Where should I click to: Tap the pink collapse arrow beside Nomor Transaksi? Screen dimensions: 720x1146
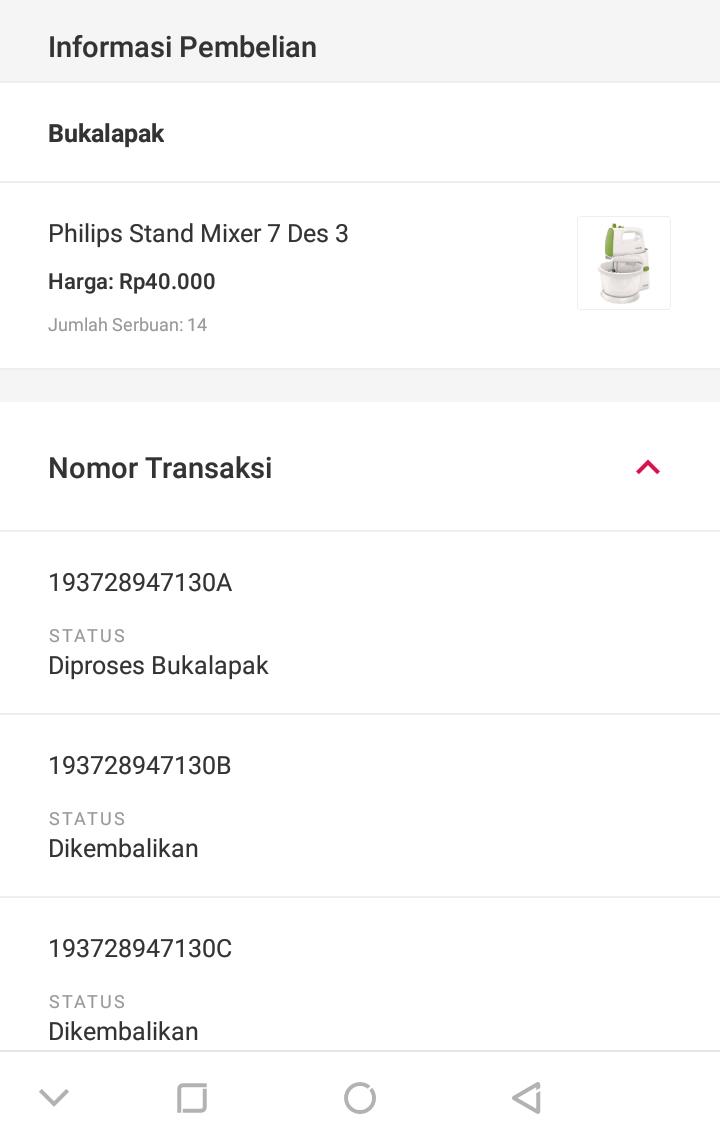point(648,466)
